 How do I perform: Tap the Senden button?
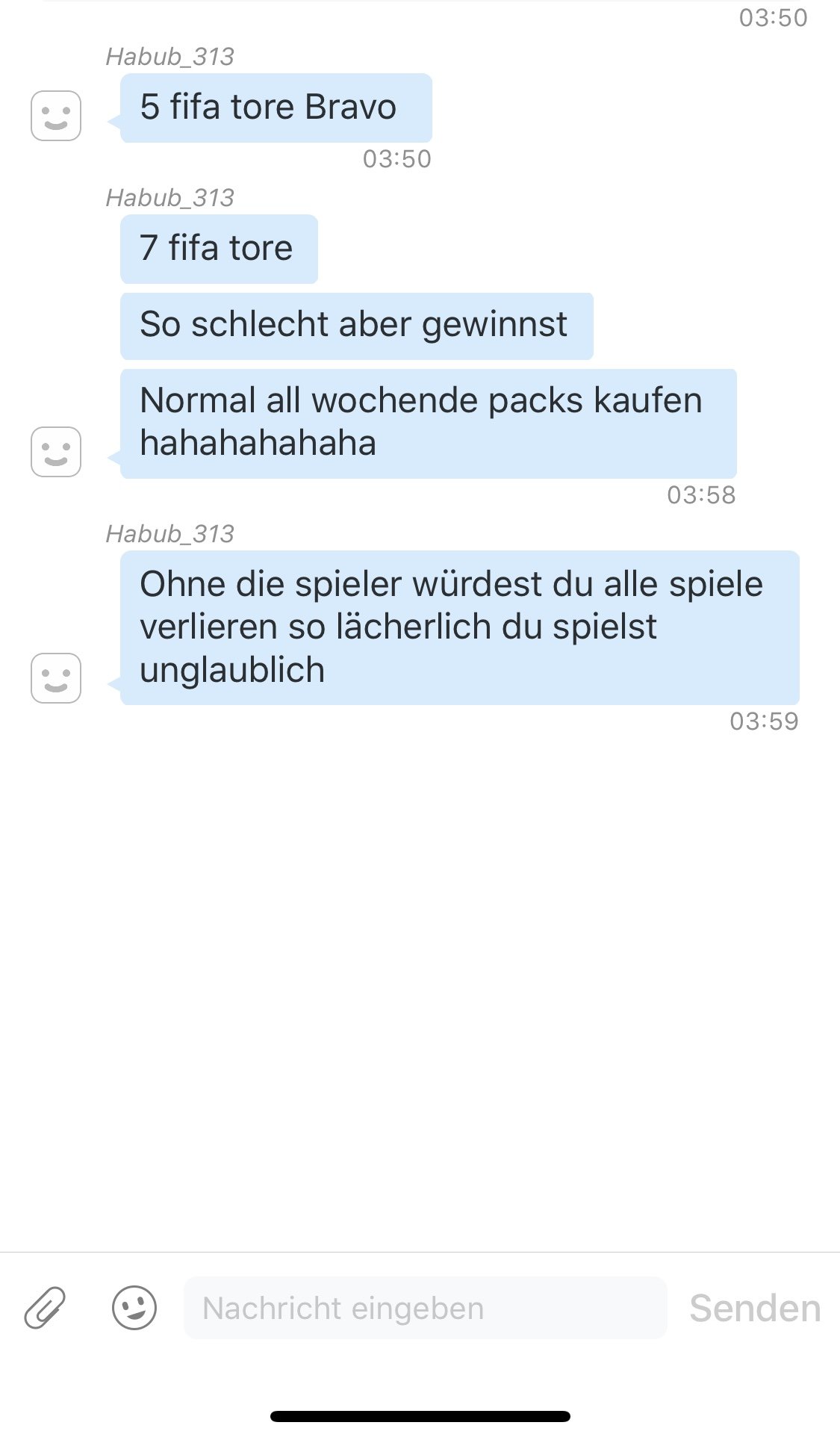(754, 1308)
